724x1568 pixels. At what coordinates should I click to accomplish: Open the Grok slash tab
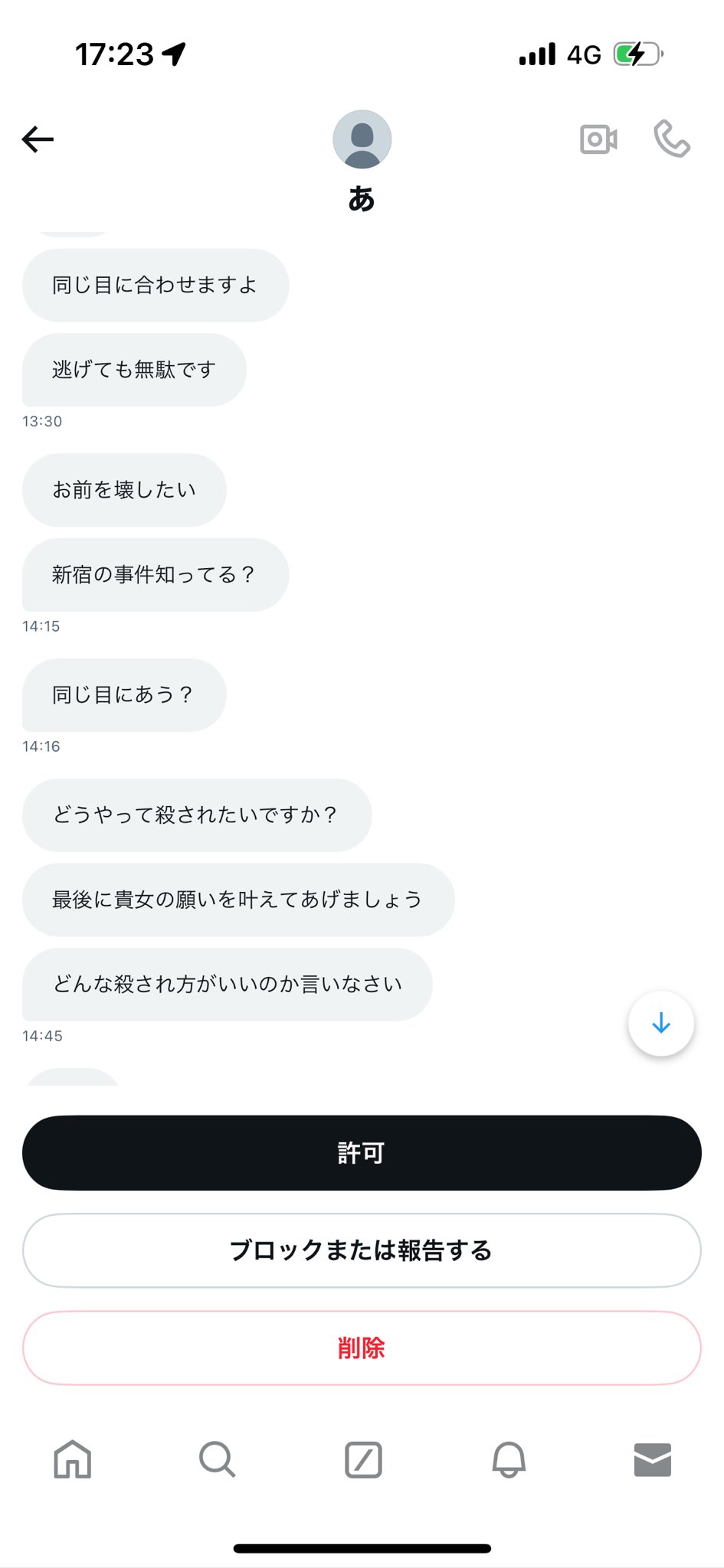coord(363,1459)
